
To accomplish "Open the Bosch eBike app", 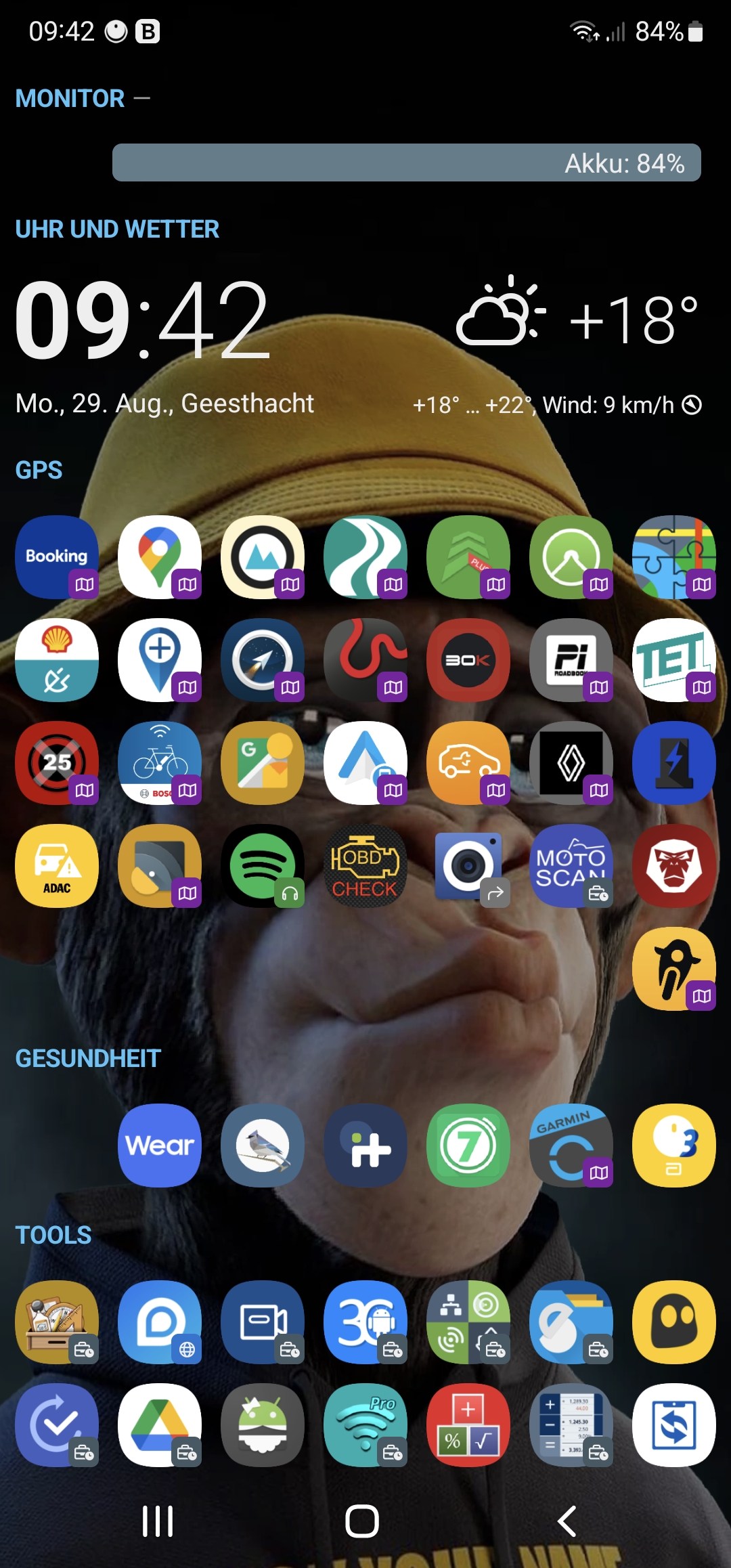I will point(160,762).
